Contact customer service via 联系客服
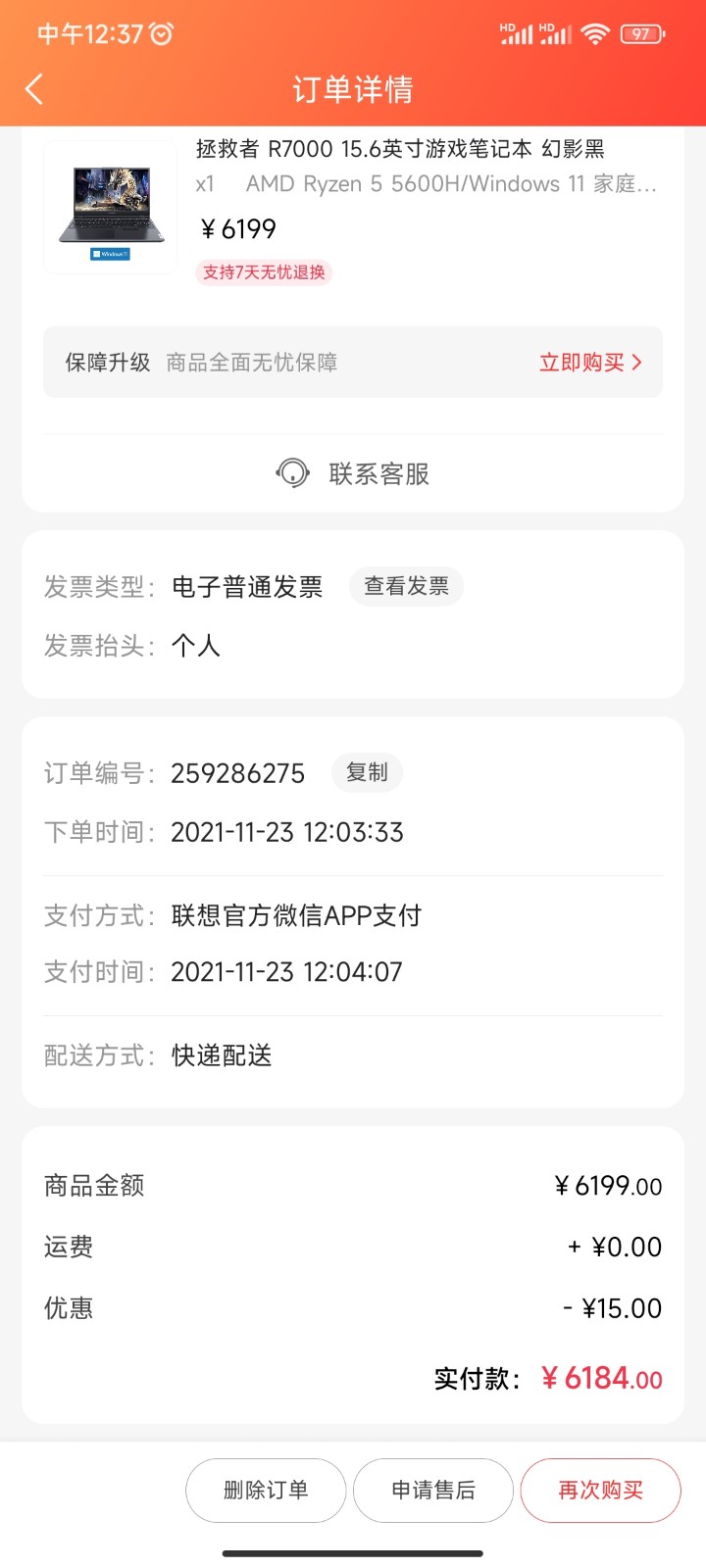The height and width of the screenshot is (1568, 706). (353, 474)
